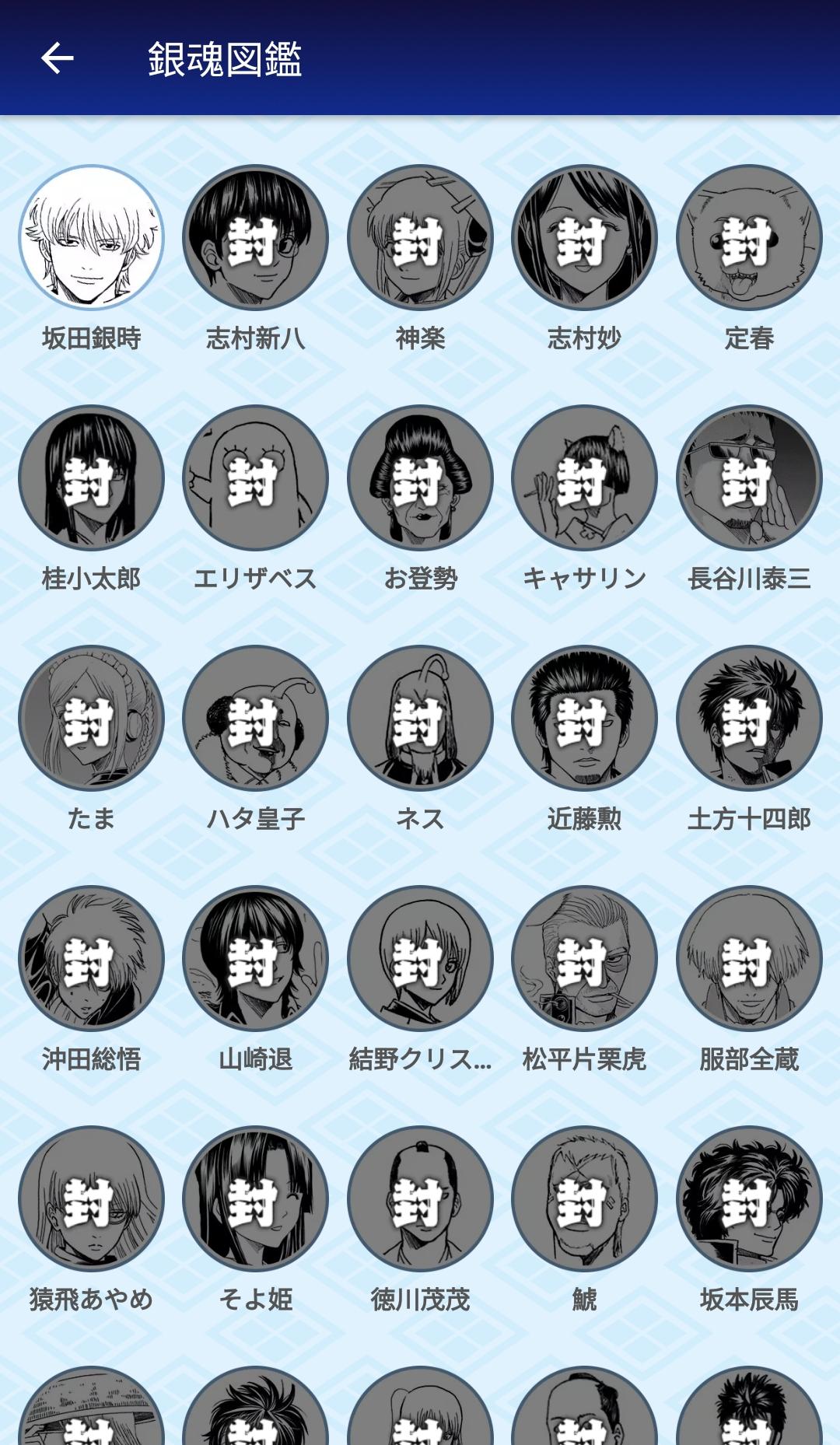
Task: Go back using the top-left arrow
Action: coord(57,58)
